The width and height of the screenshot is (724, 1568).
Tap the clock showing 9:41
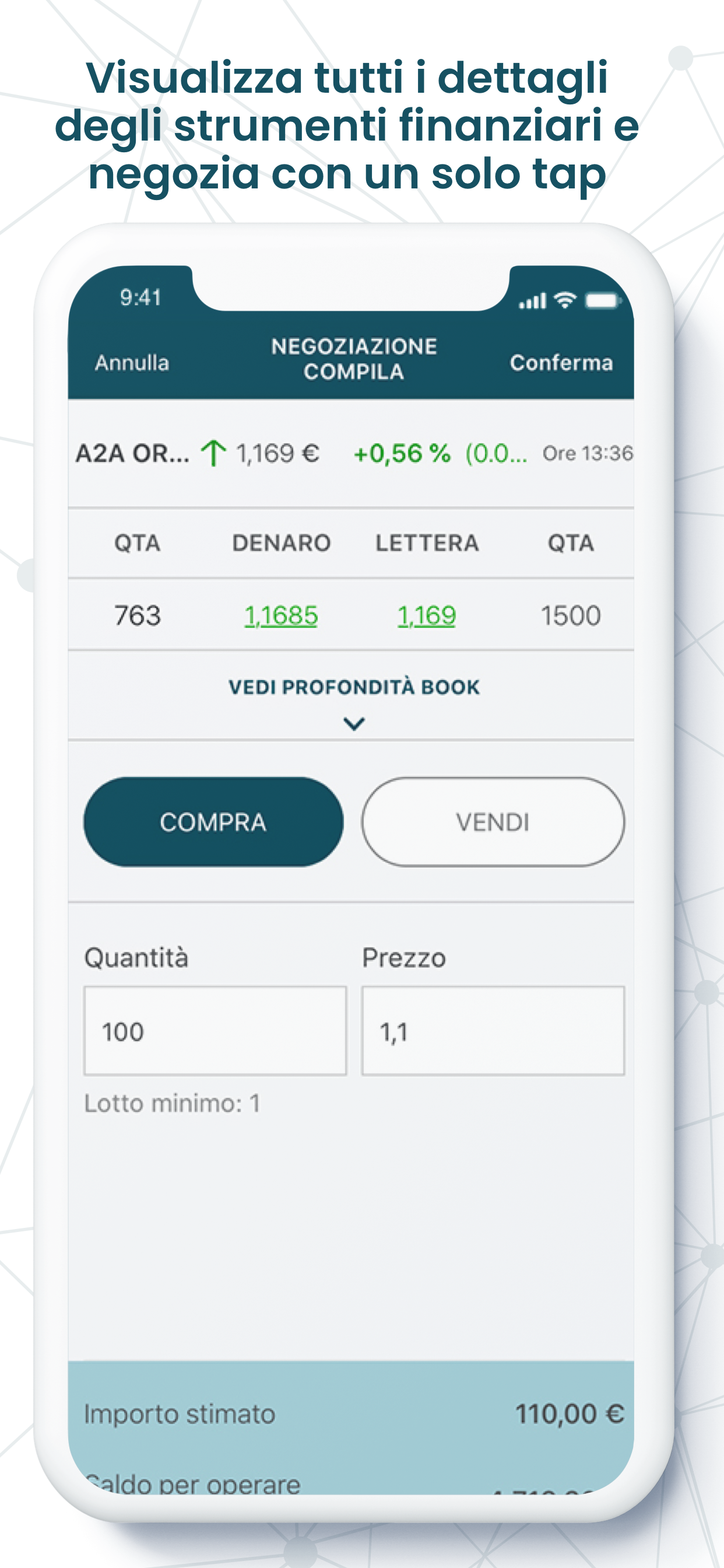140,298
